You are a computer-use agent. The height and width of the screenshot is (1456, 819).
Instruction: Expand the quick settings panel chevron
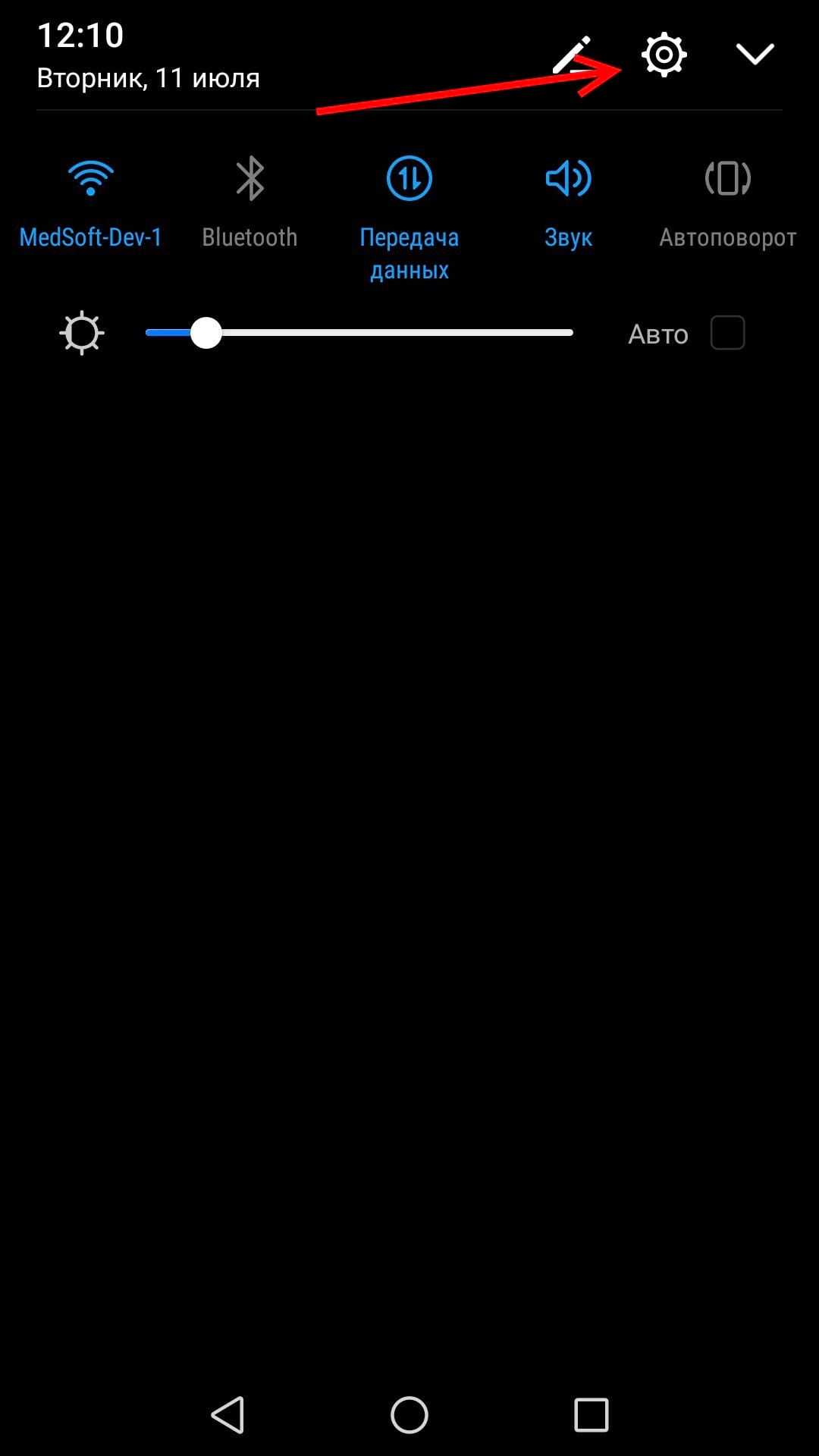pos(755,55)
